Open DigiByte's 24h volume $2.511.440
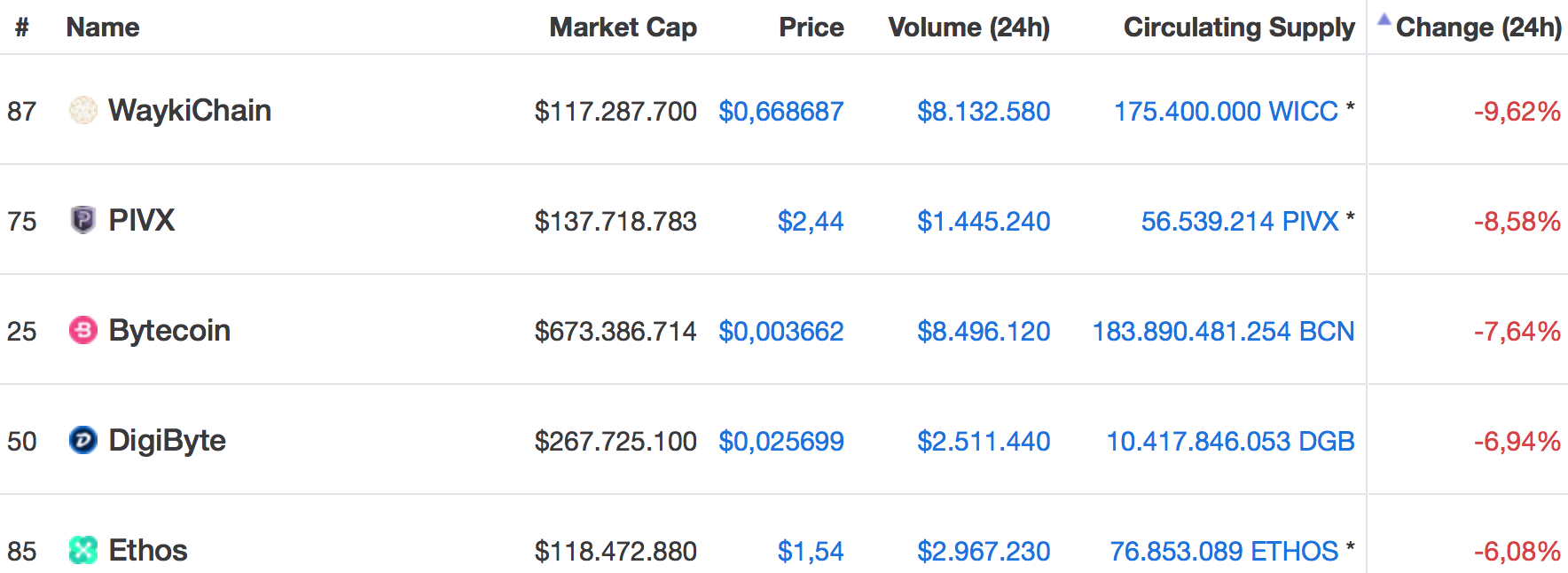The width and height of the screenshot is (1568, 573). [x=983, y=442]
